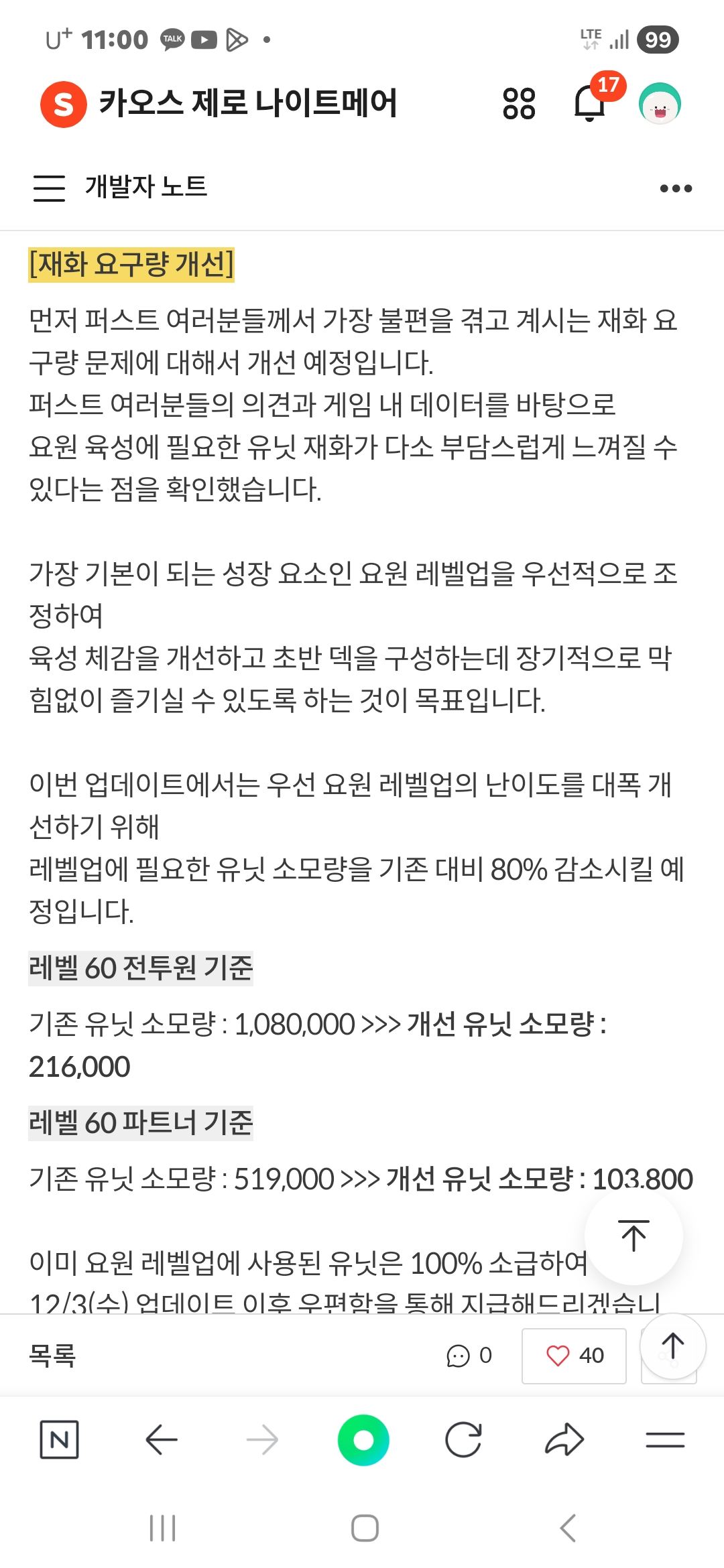Open the profile avatar
The width and height of the screenshot is (724, 1568).
pos(660,105)
